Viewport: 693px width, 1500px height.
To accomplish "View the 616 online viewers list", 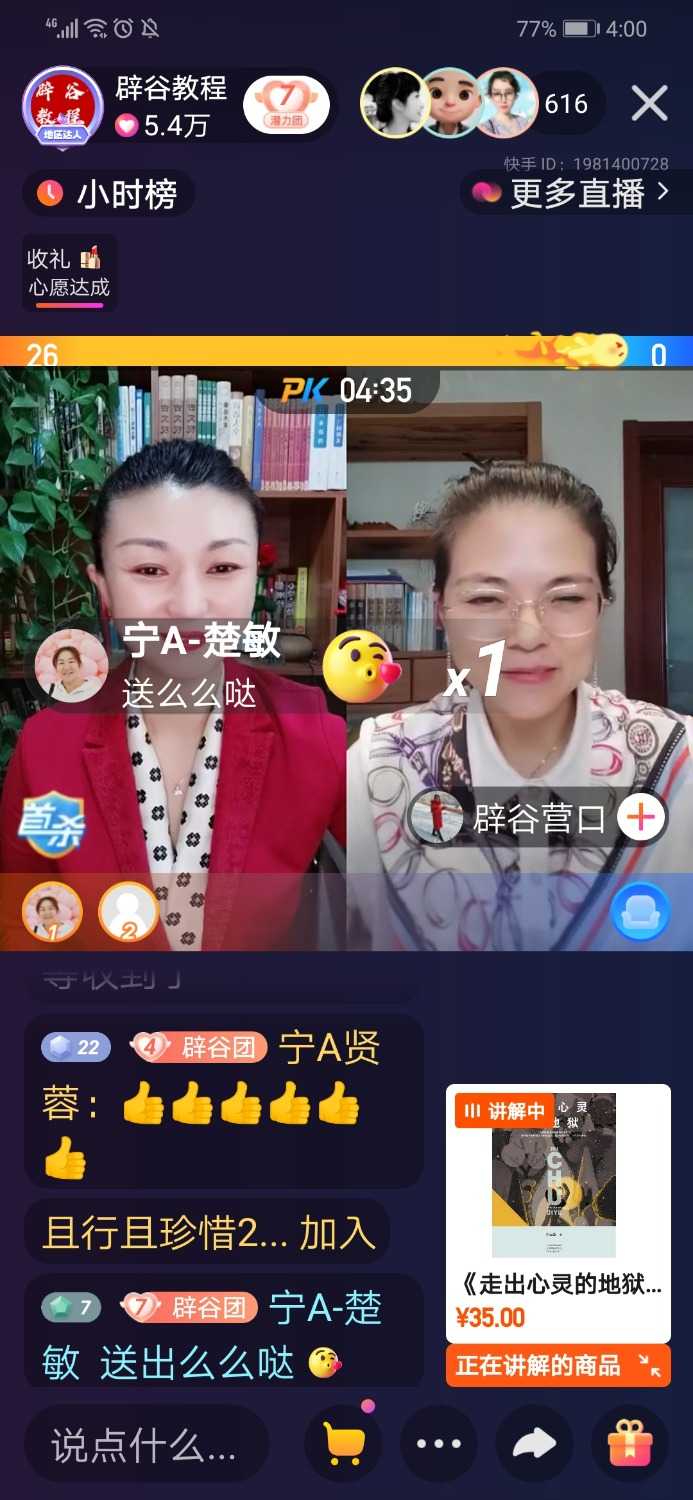I will coord(565,104).
